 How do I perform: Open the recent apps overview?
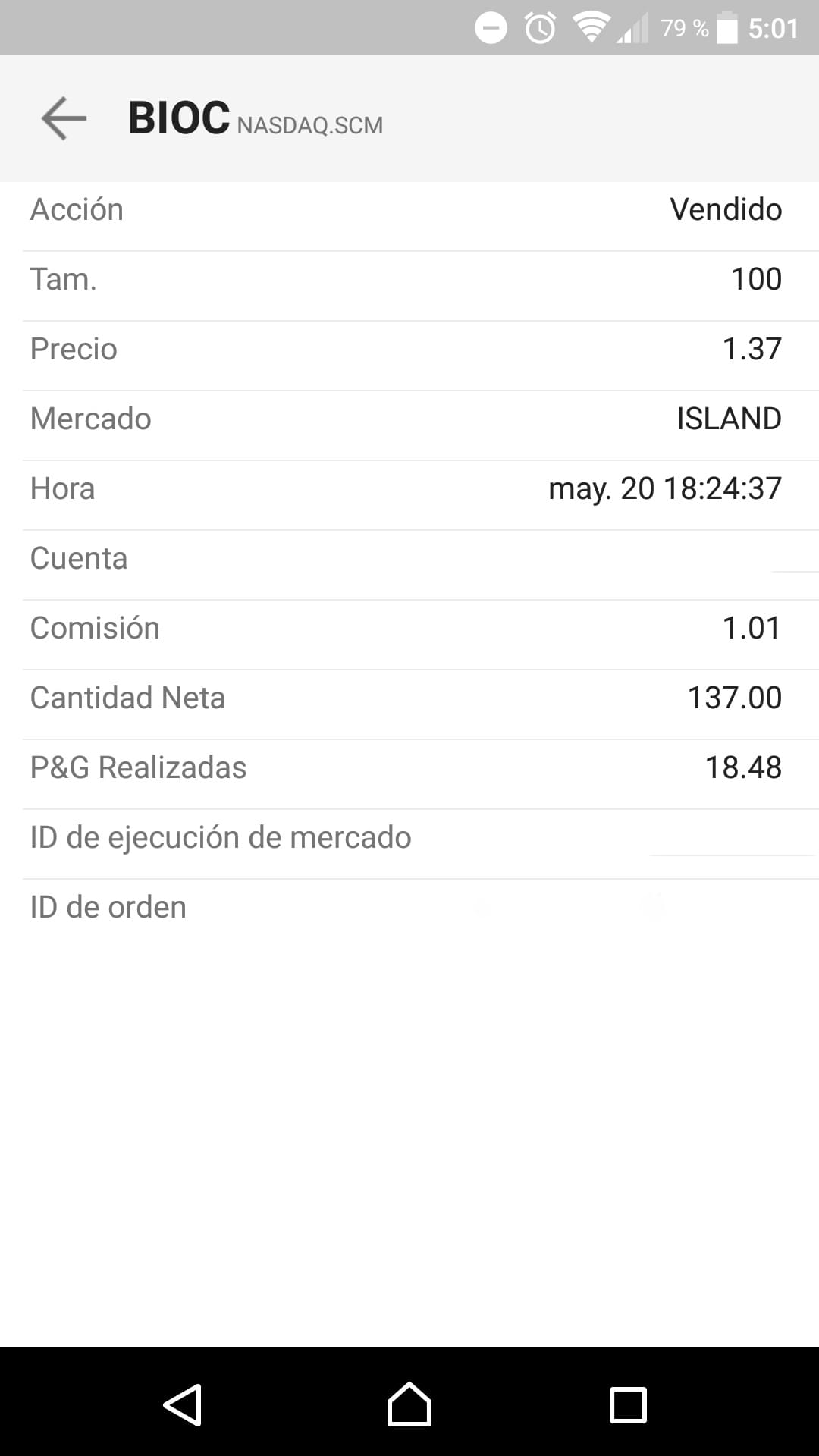628,1404
